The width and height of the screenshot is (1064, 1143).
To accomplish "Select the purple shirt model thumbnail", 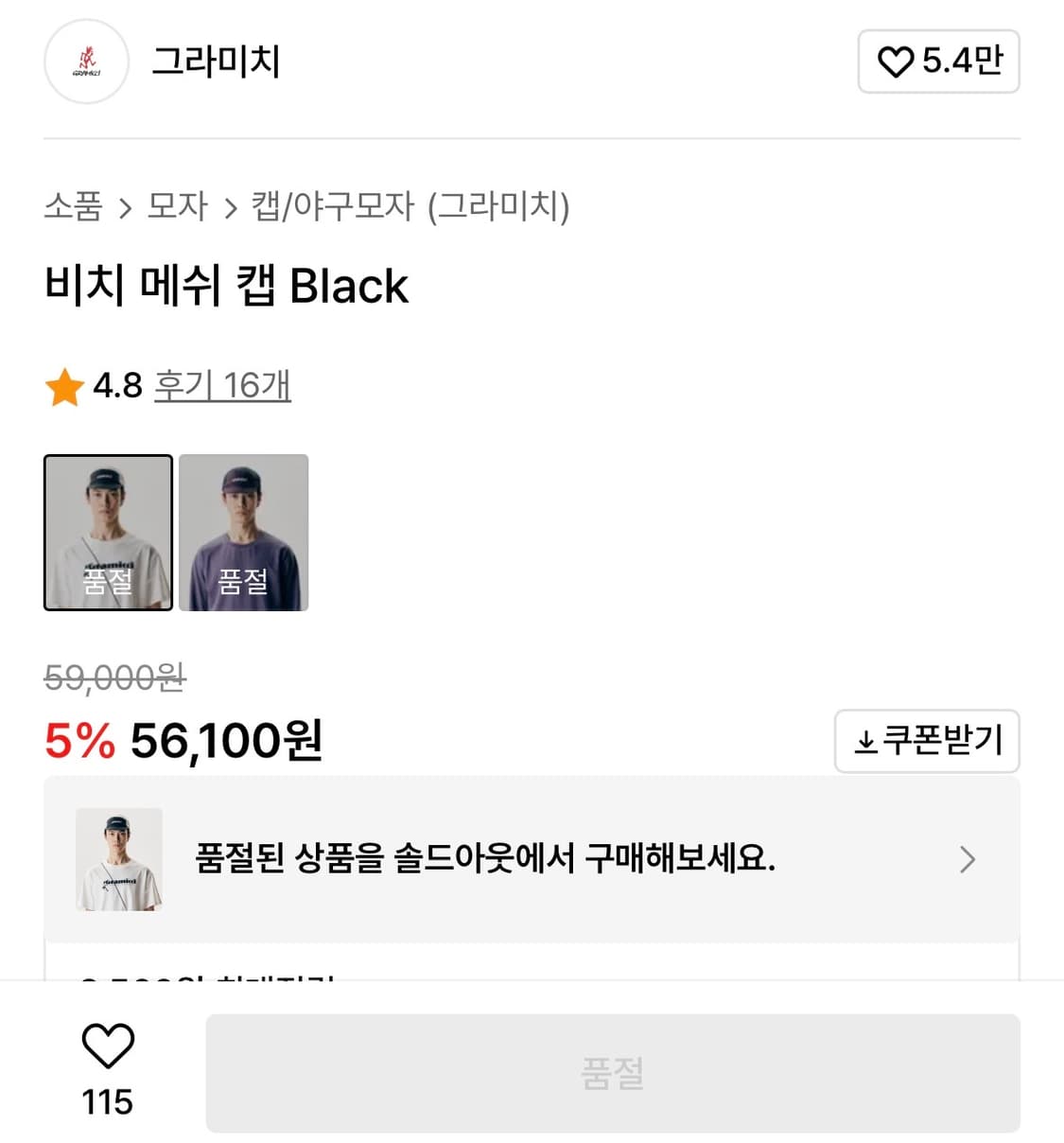I will tap(243, 533).
